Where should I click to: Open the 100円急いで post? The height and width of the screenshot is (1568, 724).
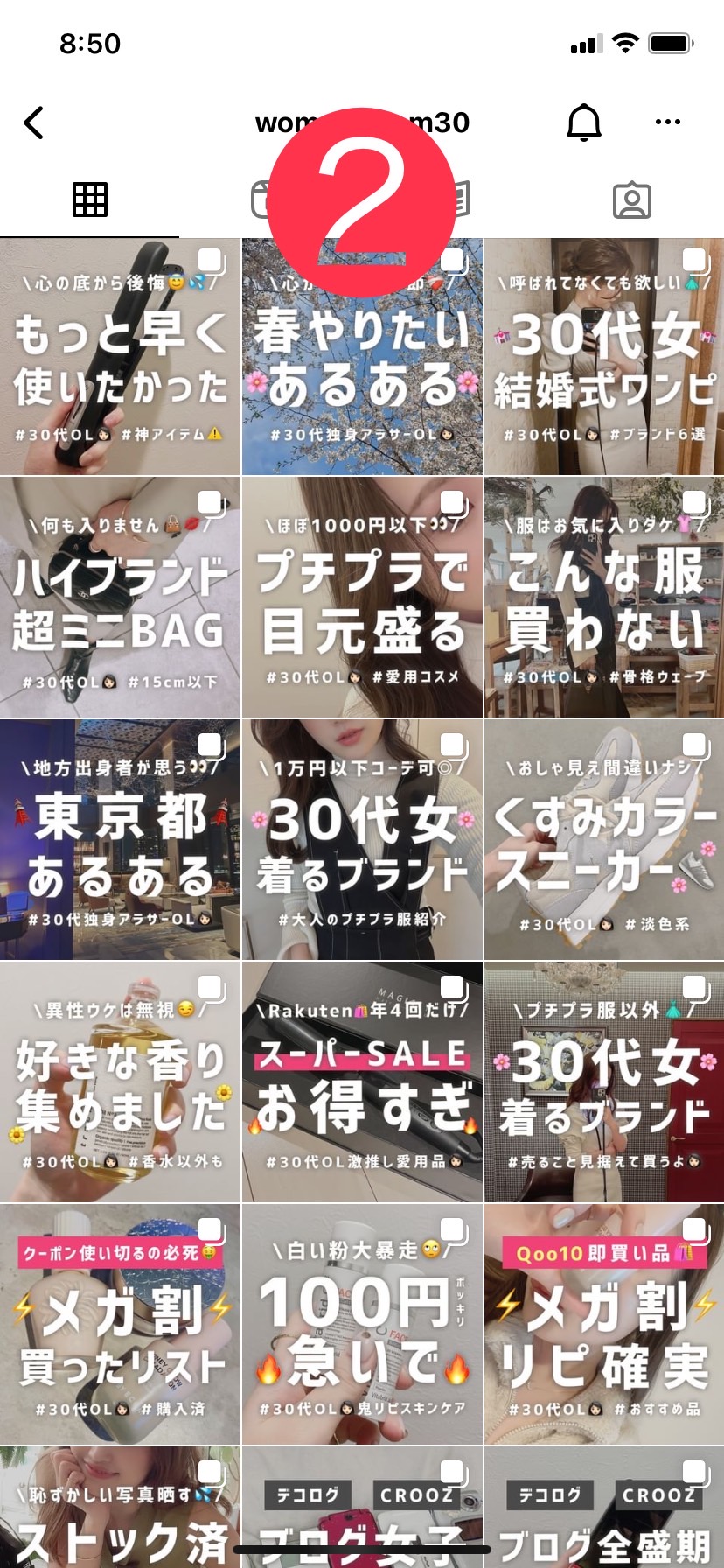click(362, 1325)
